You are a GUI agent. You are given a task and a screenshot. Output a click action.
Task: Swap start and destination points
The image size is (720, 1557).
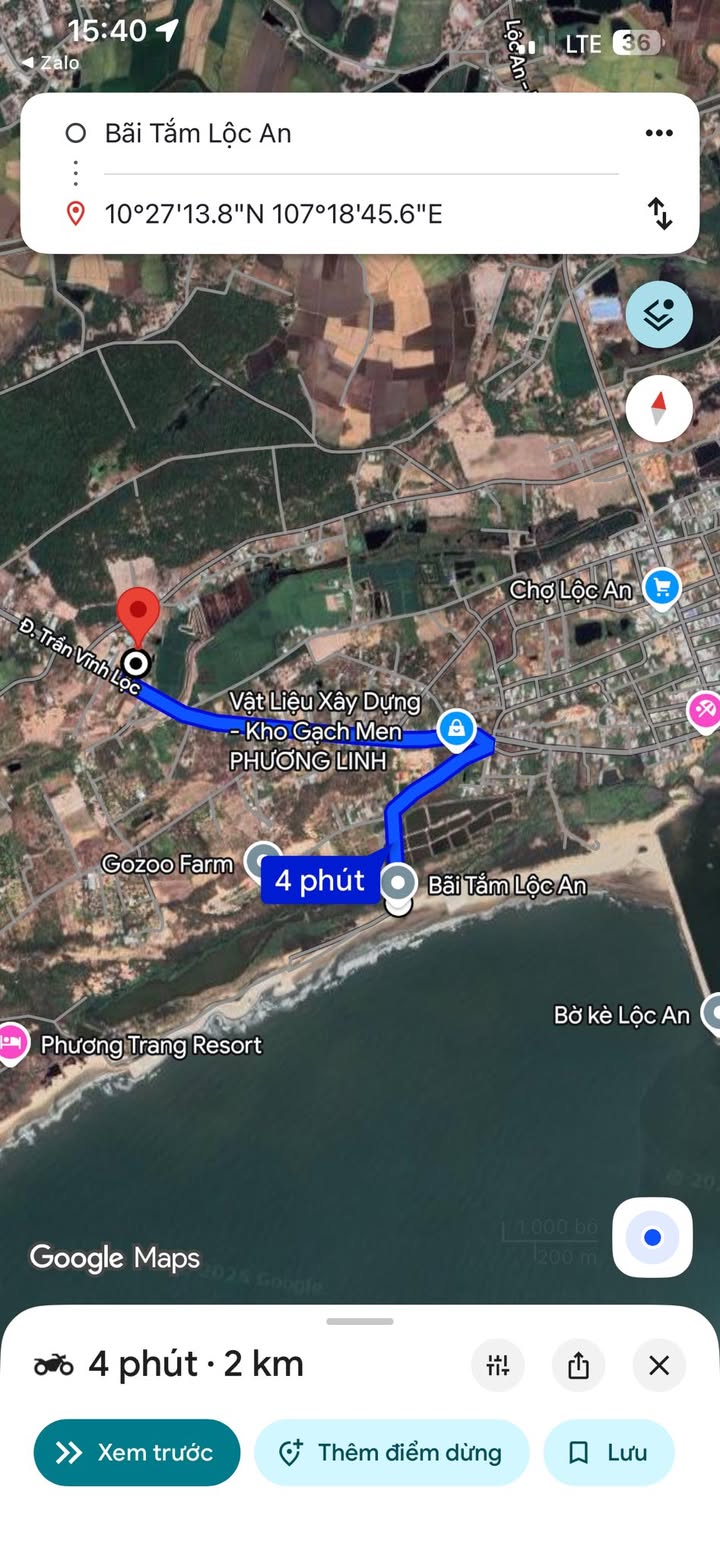(x=660, y=213)
